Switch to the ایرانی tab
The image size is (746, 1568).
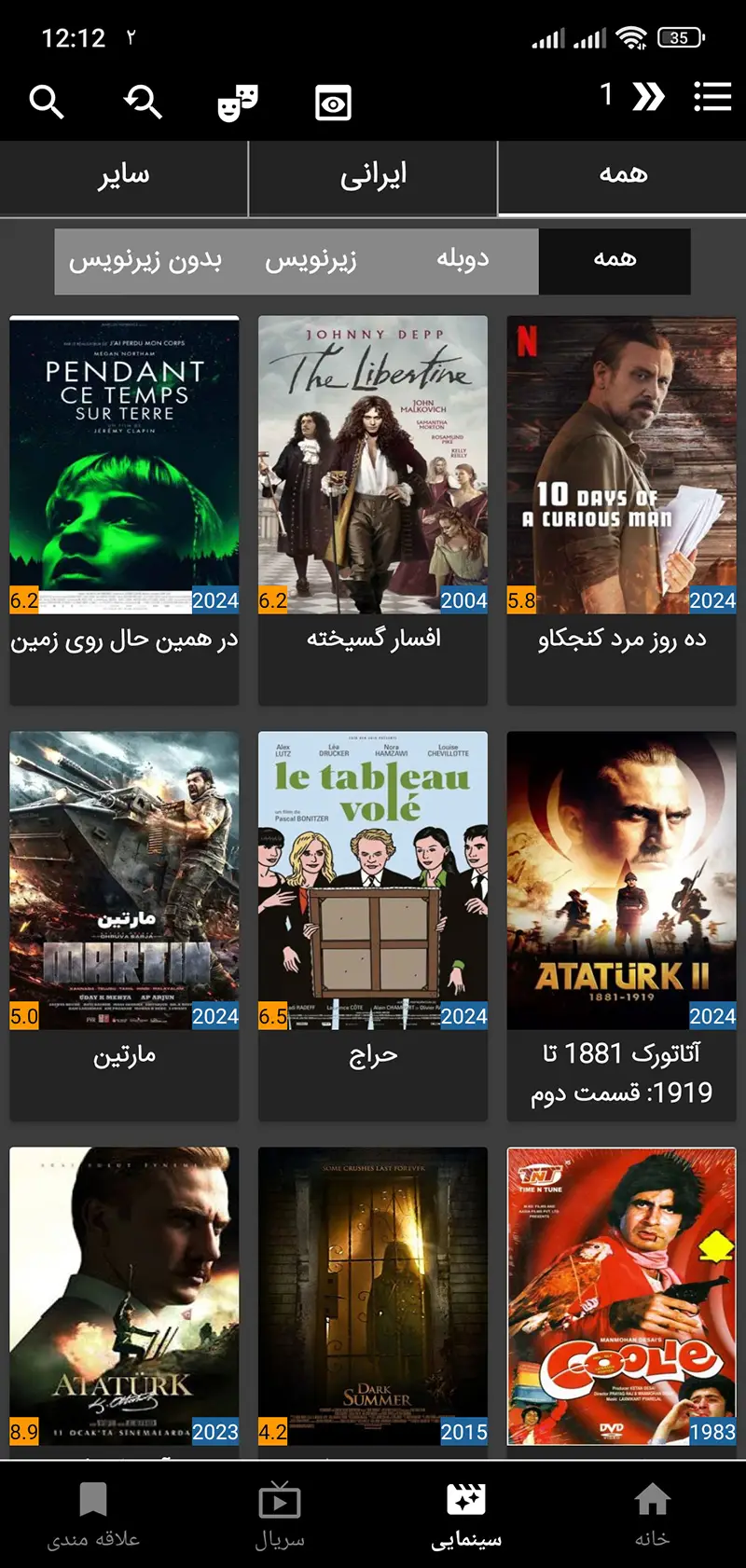coord(373,175)
